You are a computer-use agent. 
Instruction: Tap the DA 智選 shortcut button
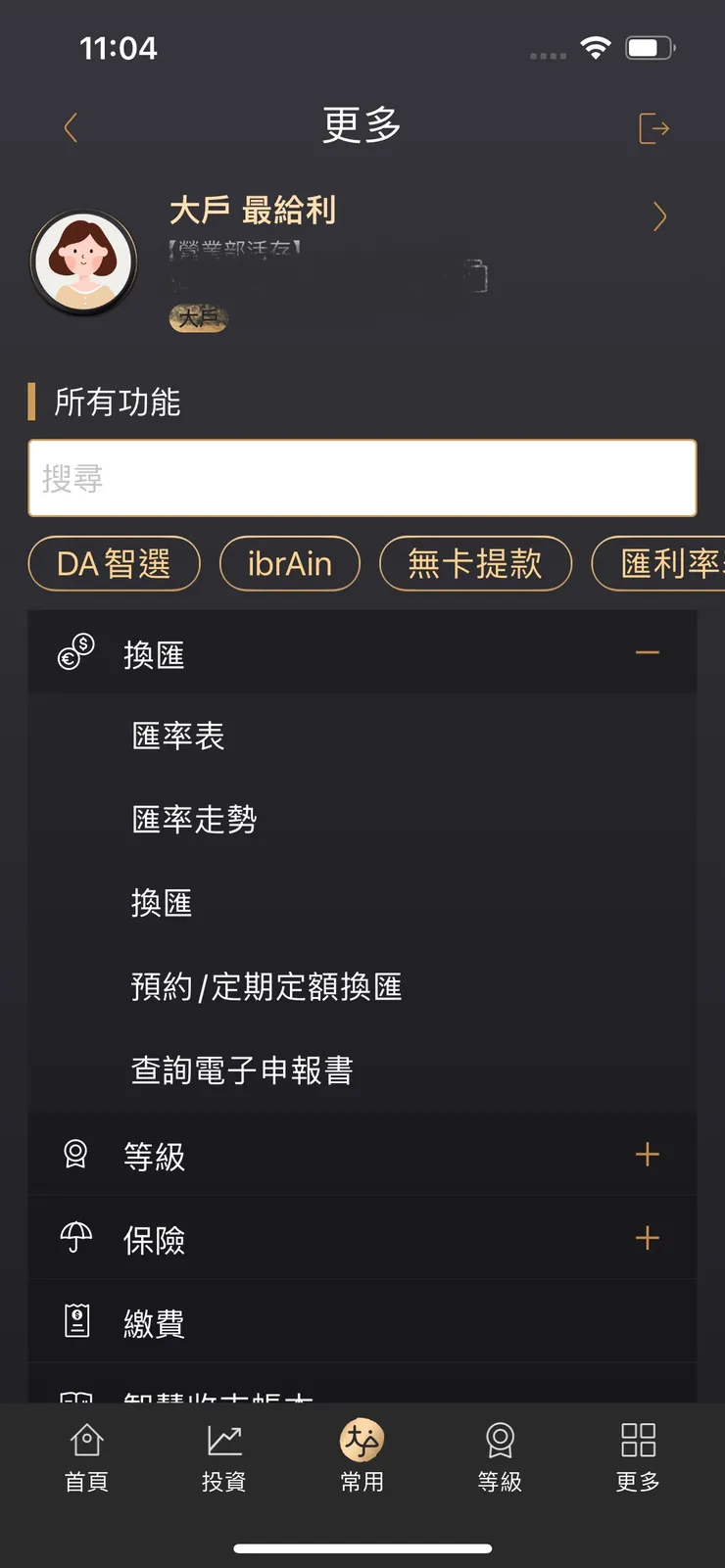click(x=114, y=563)
